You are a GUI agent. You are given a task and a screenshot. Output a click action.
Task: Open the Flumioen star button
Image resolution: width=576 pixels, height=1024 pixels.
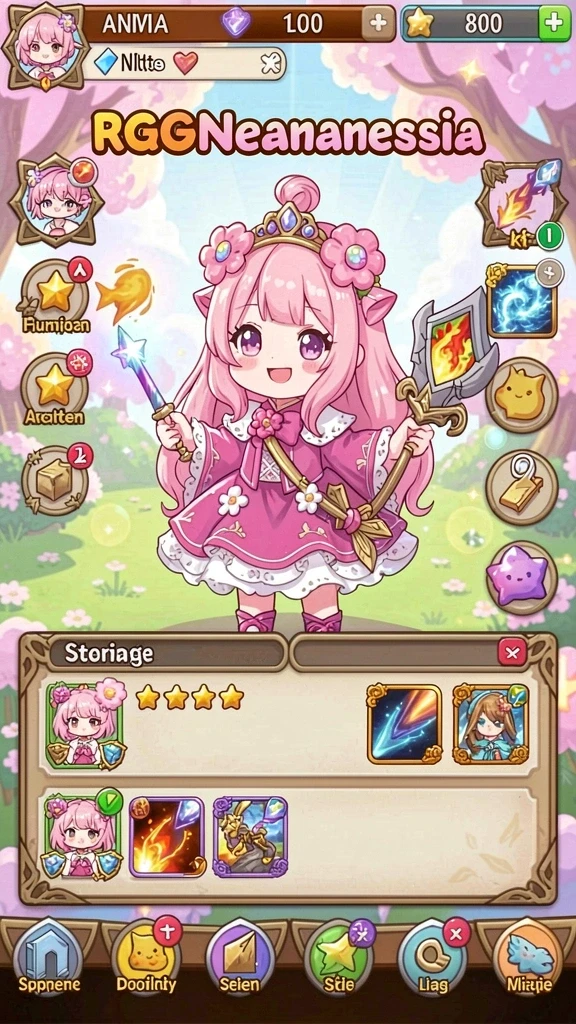click(56, 295)
